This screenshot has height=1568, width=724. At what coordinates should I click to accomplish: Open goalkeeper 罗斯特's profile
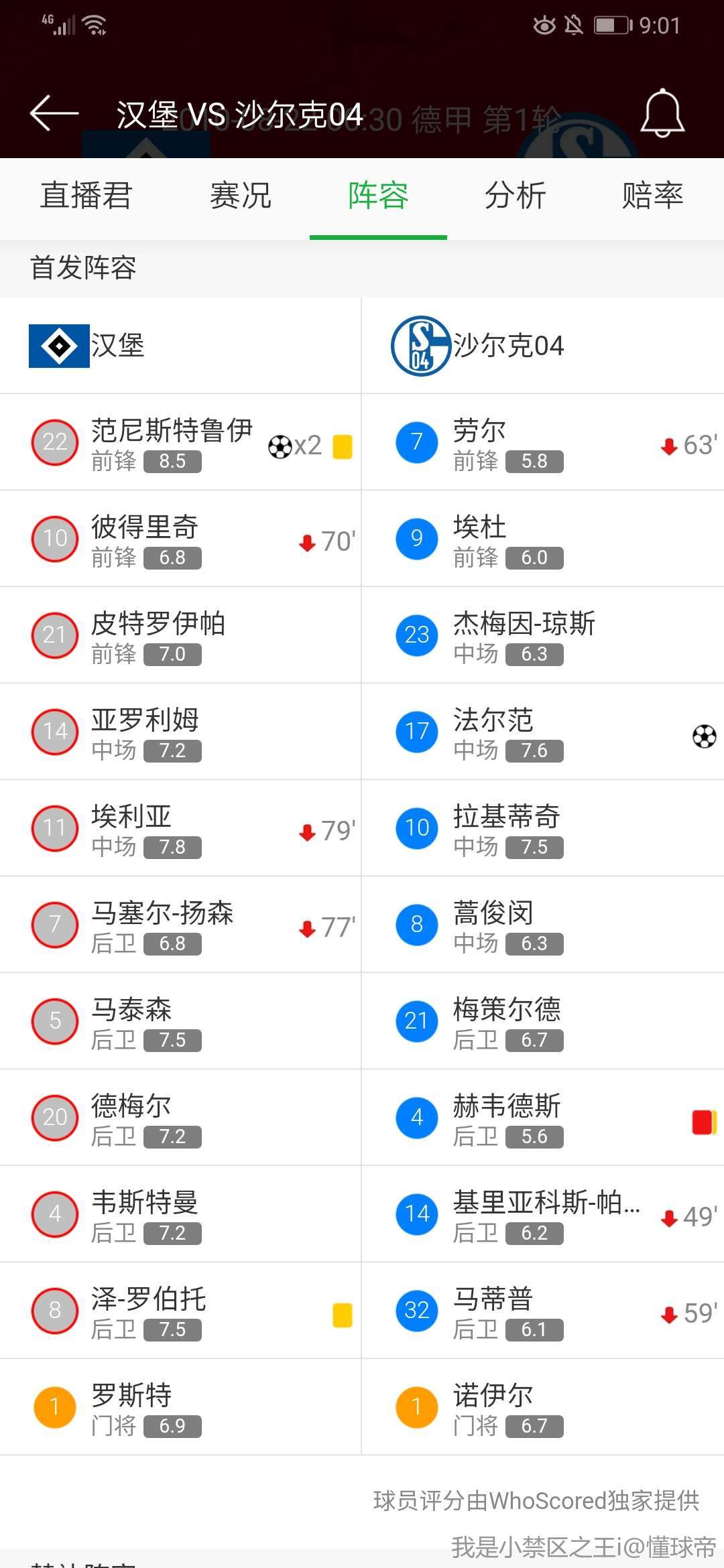[x=131, y=1407]
